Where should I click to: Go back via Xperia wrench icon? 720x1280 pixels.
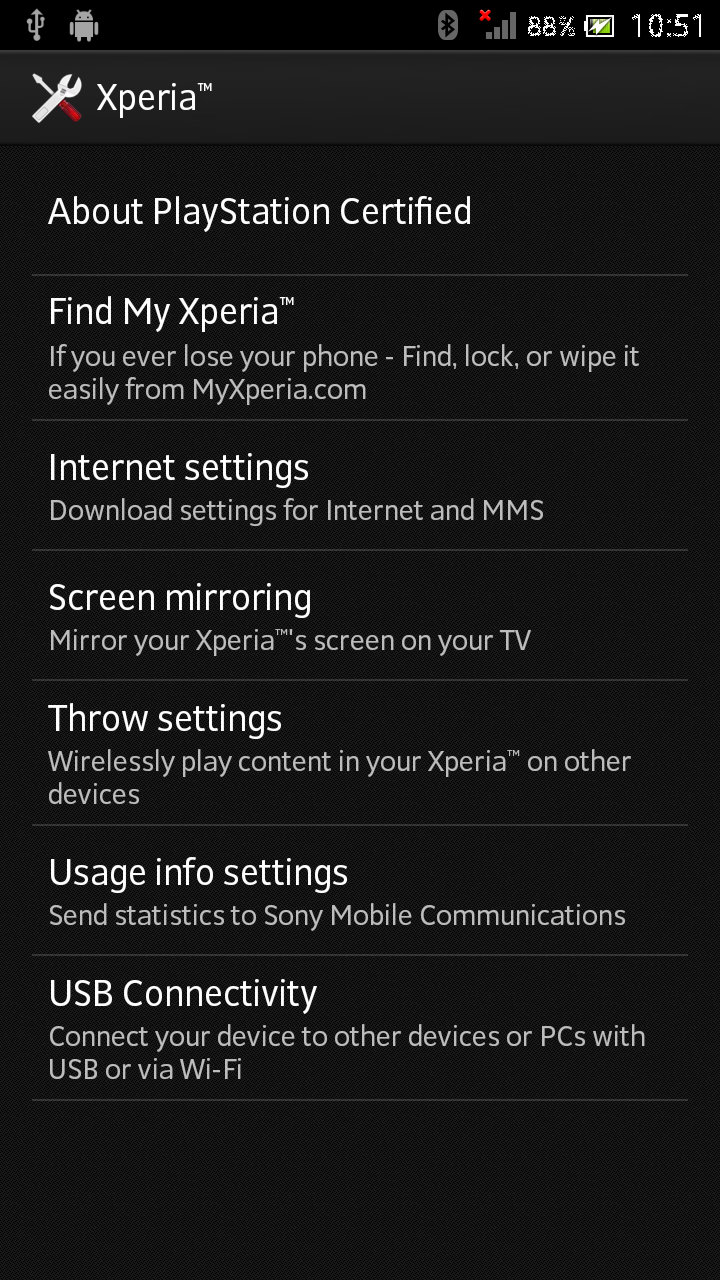click(57, 97)
